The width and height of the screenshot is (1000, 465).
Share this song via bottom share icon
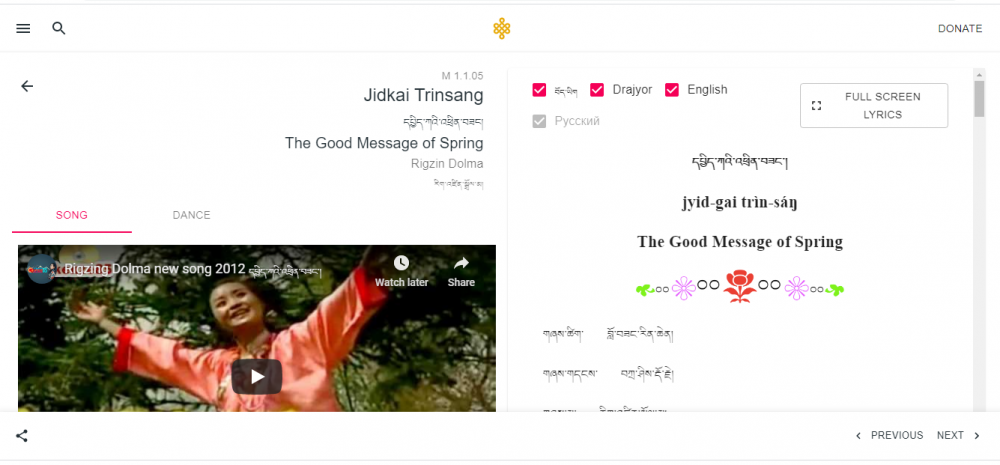point(22,436)
